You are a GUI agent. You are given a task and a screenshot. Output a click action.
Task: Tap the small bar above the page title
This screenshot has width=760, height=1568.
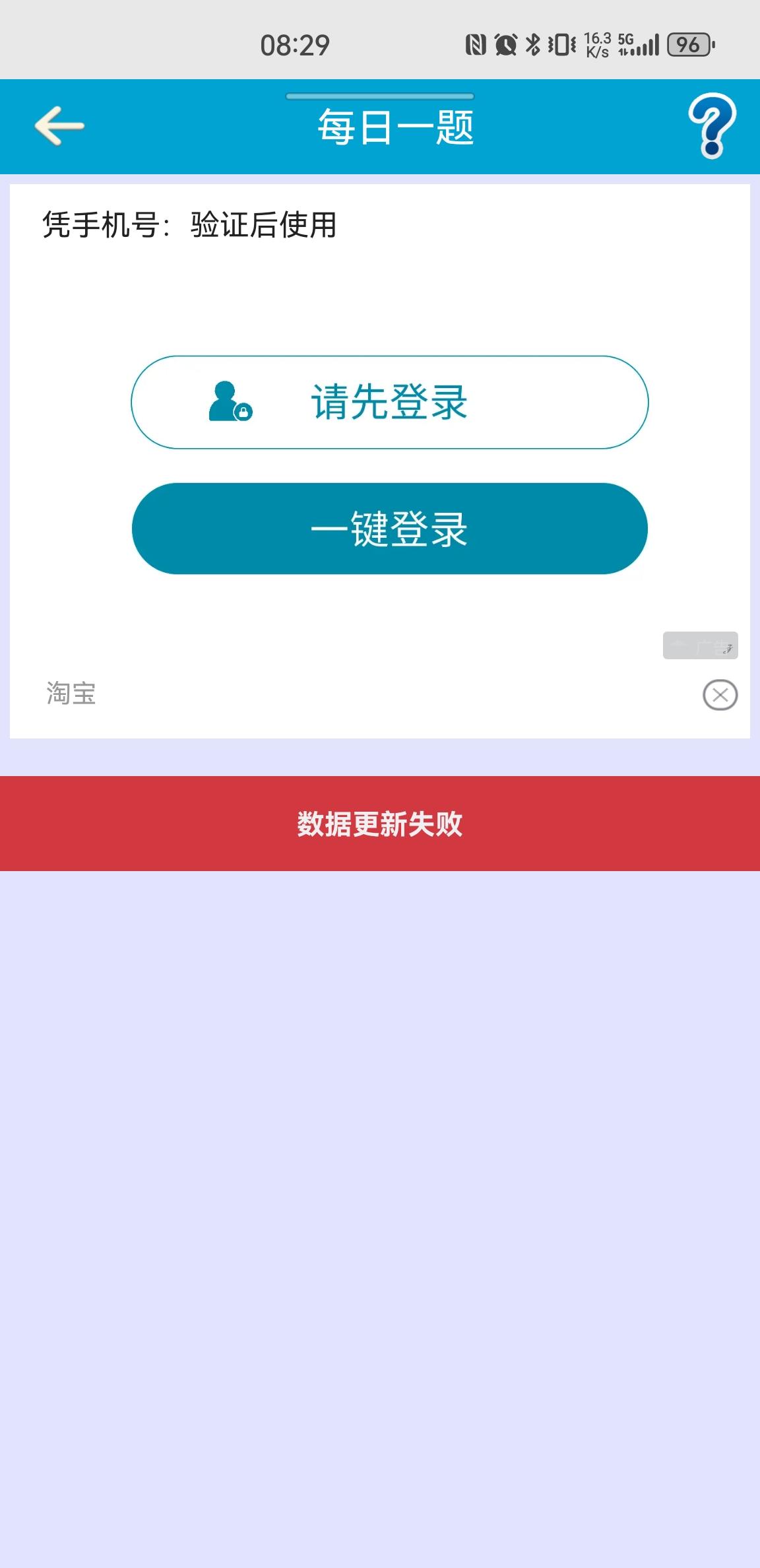pos(380,95)
